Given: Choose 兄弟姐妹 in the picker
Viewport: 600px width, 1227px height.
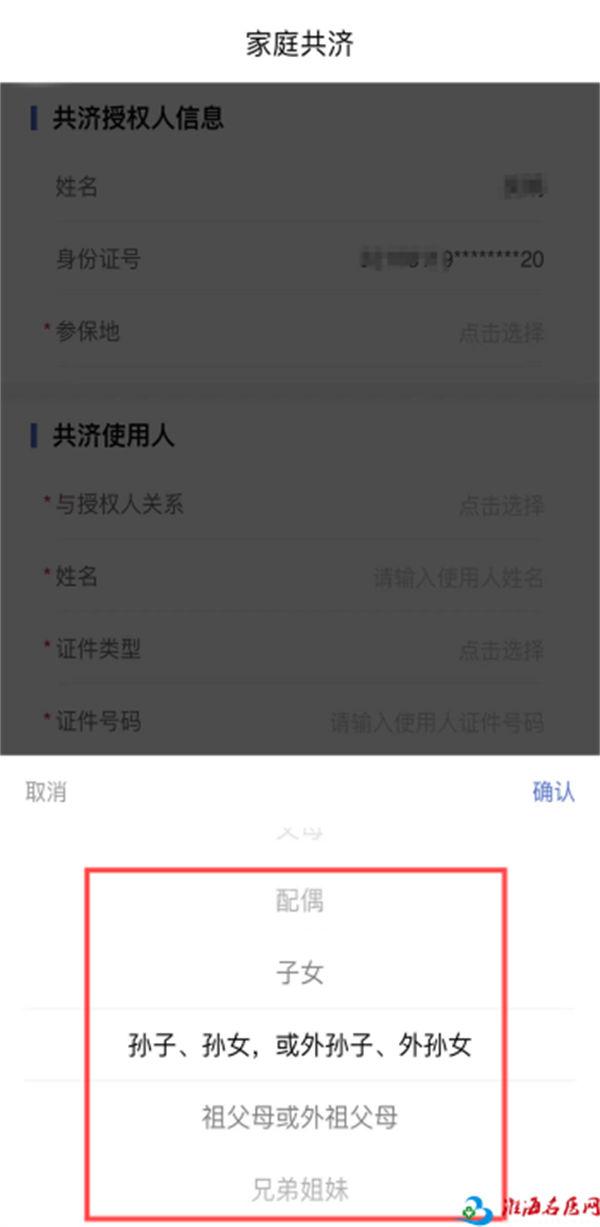Looking at the screenshot, I should [x=300, y=1189].
